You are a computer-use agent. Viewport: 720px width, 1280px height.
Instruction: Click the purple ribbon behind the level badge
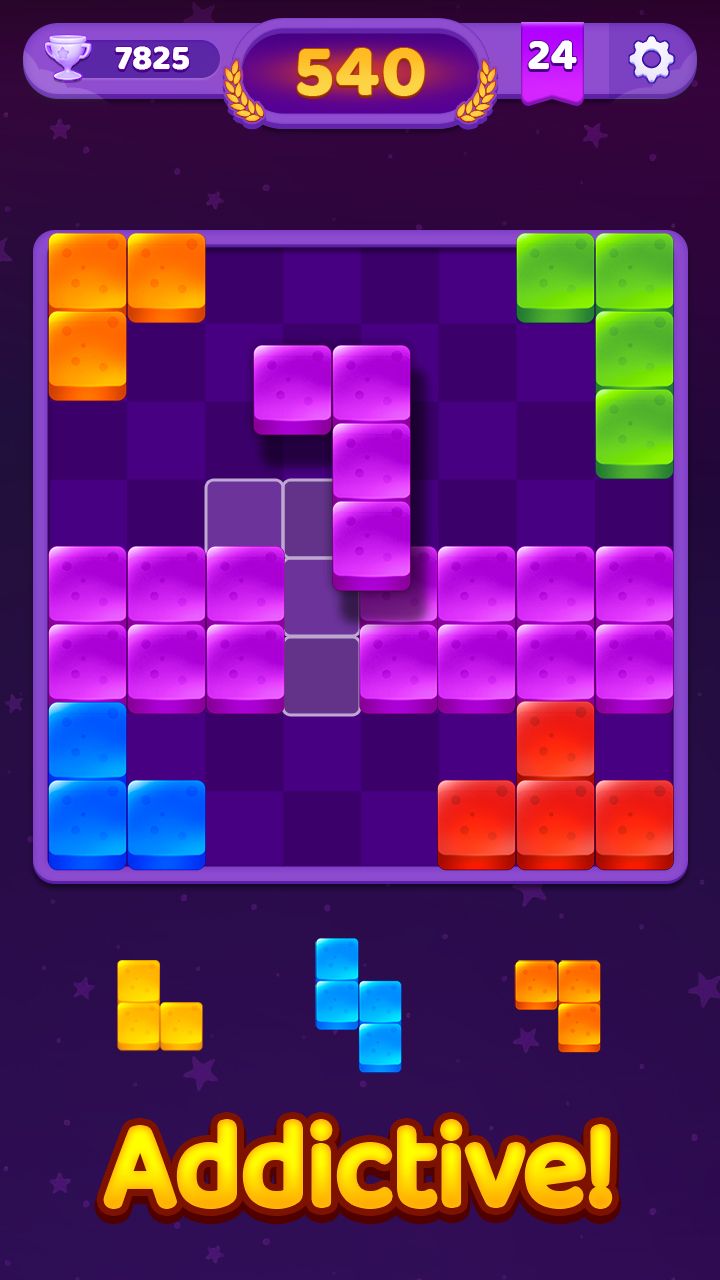[551, 95]
